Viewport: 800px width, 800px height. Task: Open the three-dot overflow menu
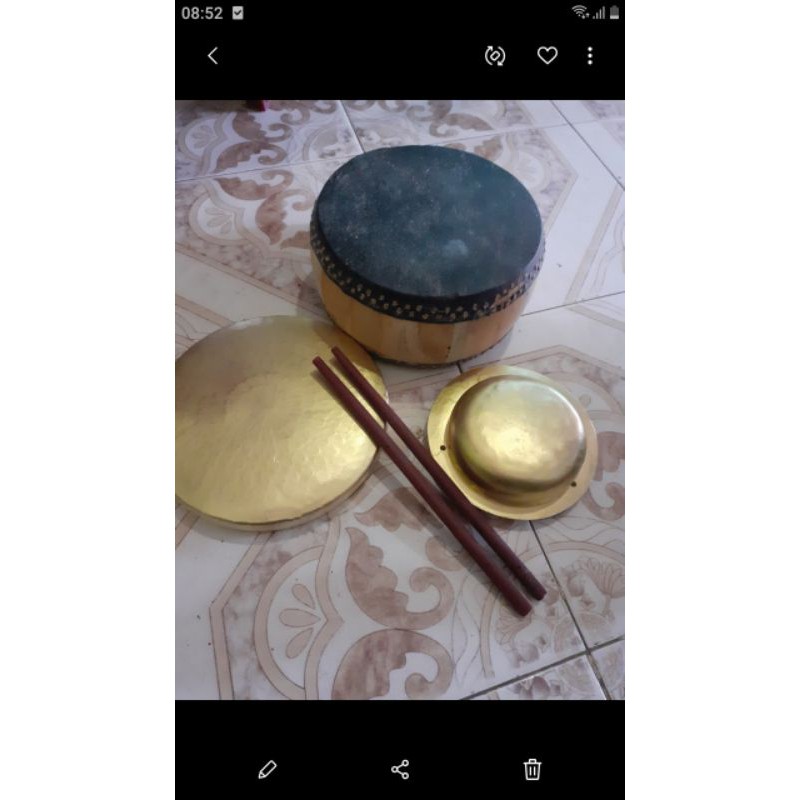tap(590, 56)
